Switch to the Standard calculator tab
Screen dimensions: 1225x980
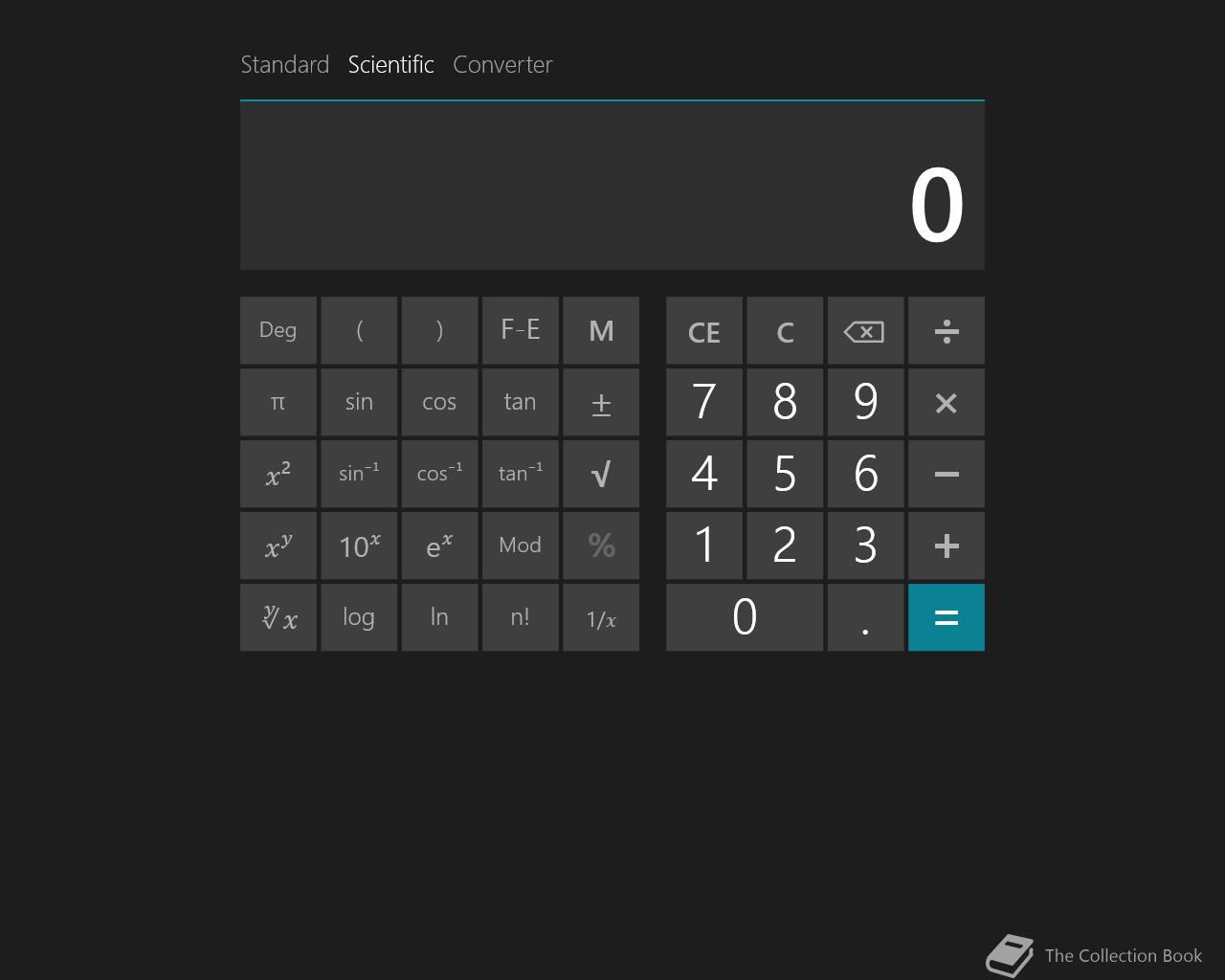pyautogui.click(x=284, y=64)
